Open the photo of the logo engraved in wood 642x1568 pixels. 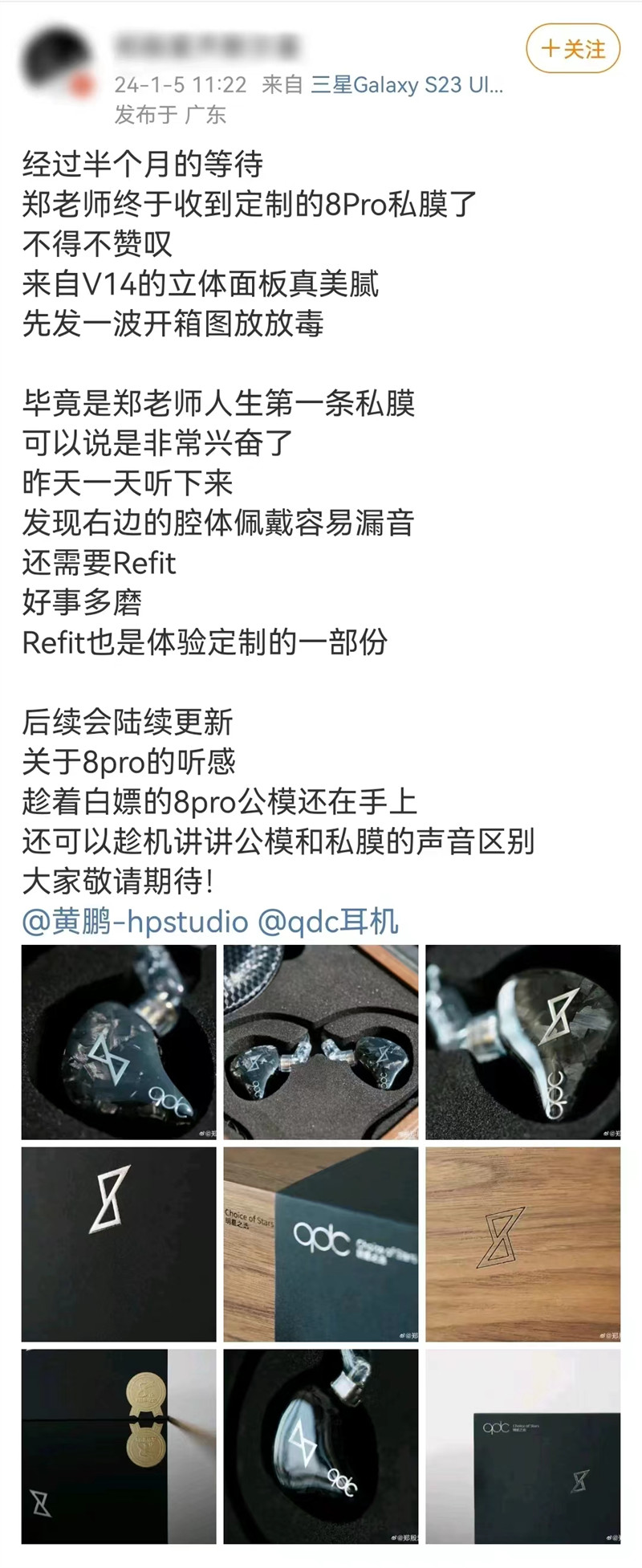point(523,1244)
